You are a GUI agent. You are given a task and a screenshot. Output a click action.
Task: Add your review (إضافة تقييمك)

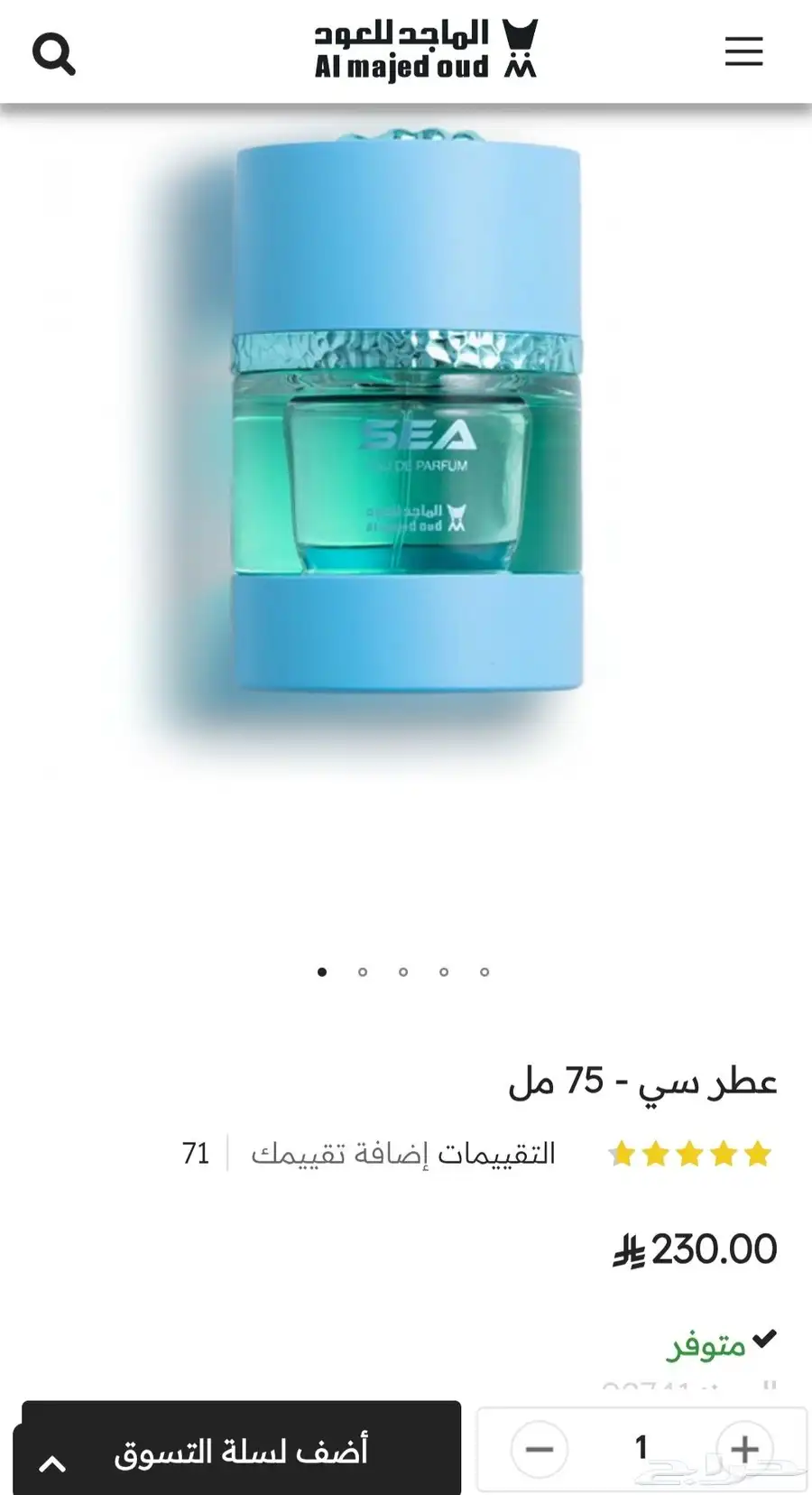[341, 1154]
